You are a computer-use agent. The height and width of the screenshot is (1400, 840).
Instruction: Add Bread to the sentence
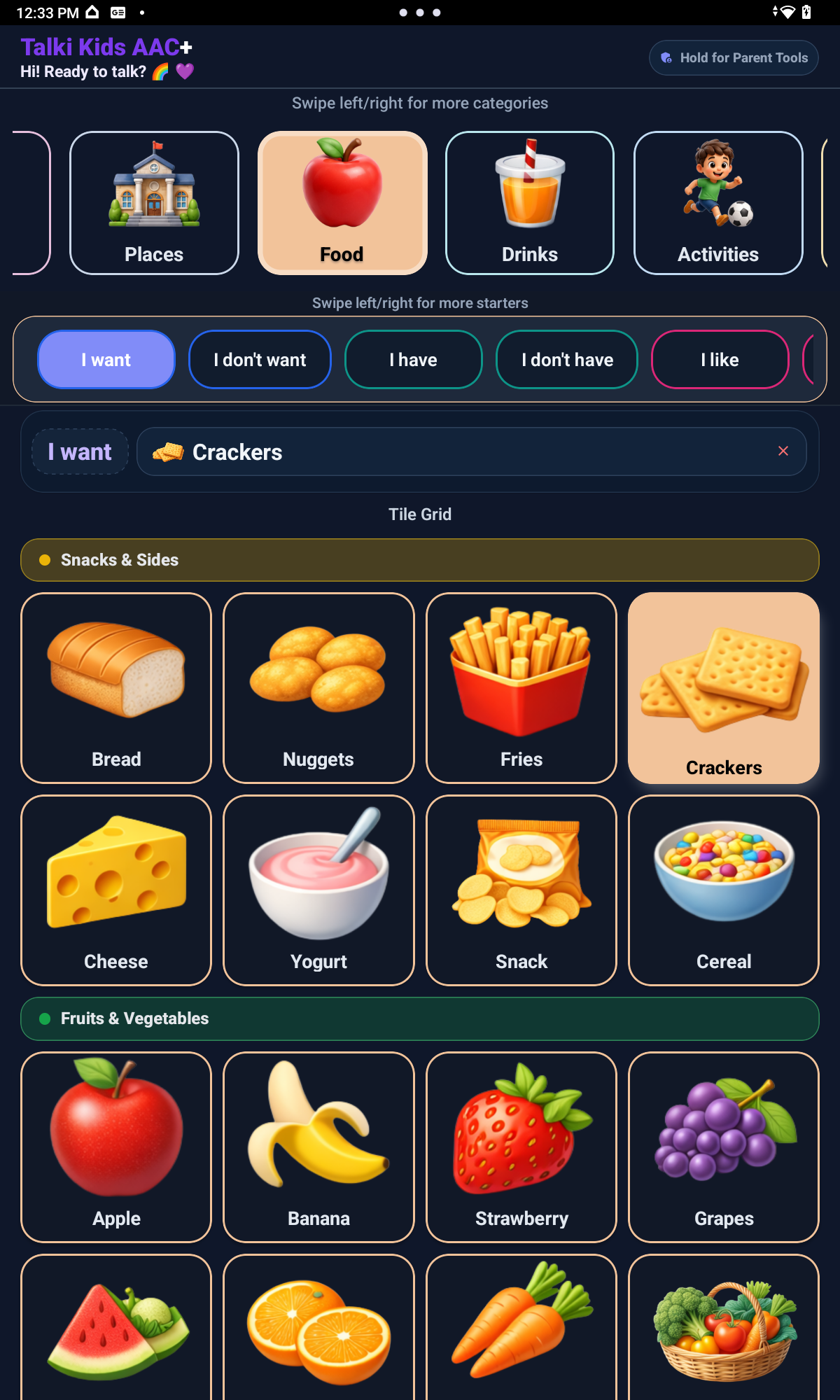pyautogui.click(x=116, y=688)
